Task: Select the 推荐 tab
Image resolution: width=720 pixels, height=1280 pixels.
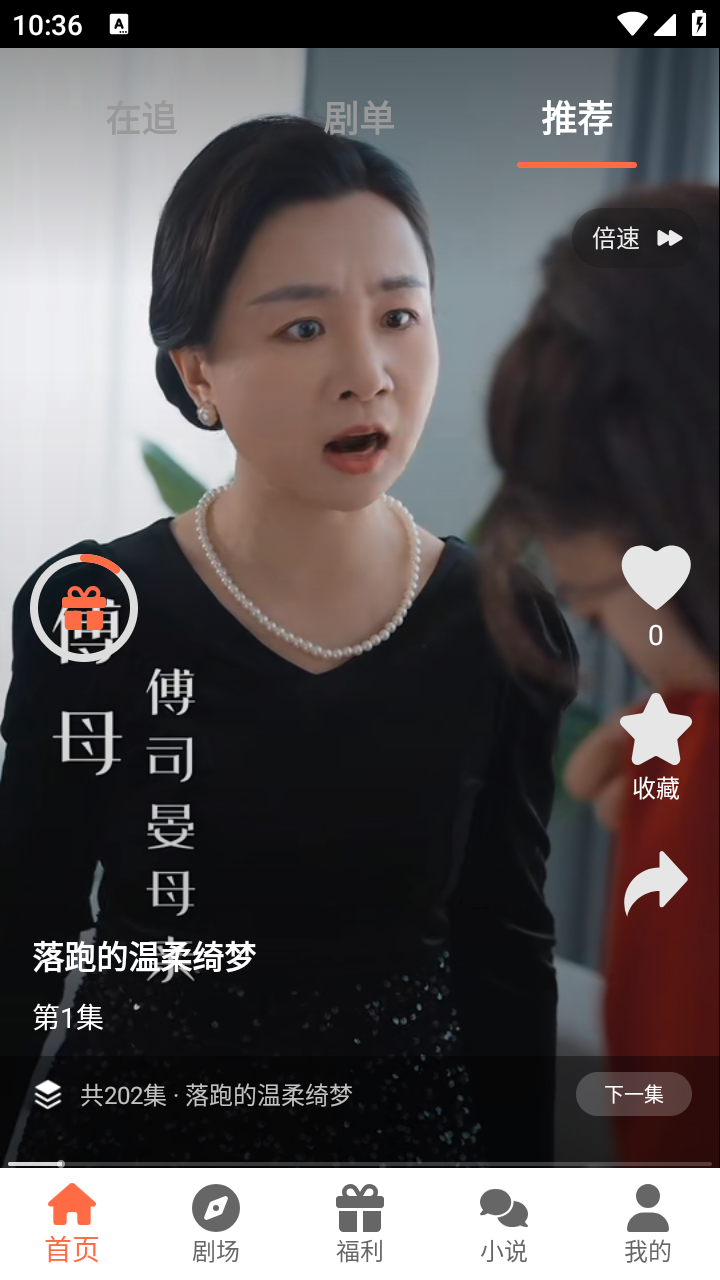Action: coord(576,119)
